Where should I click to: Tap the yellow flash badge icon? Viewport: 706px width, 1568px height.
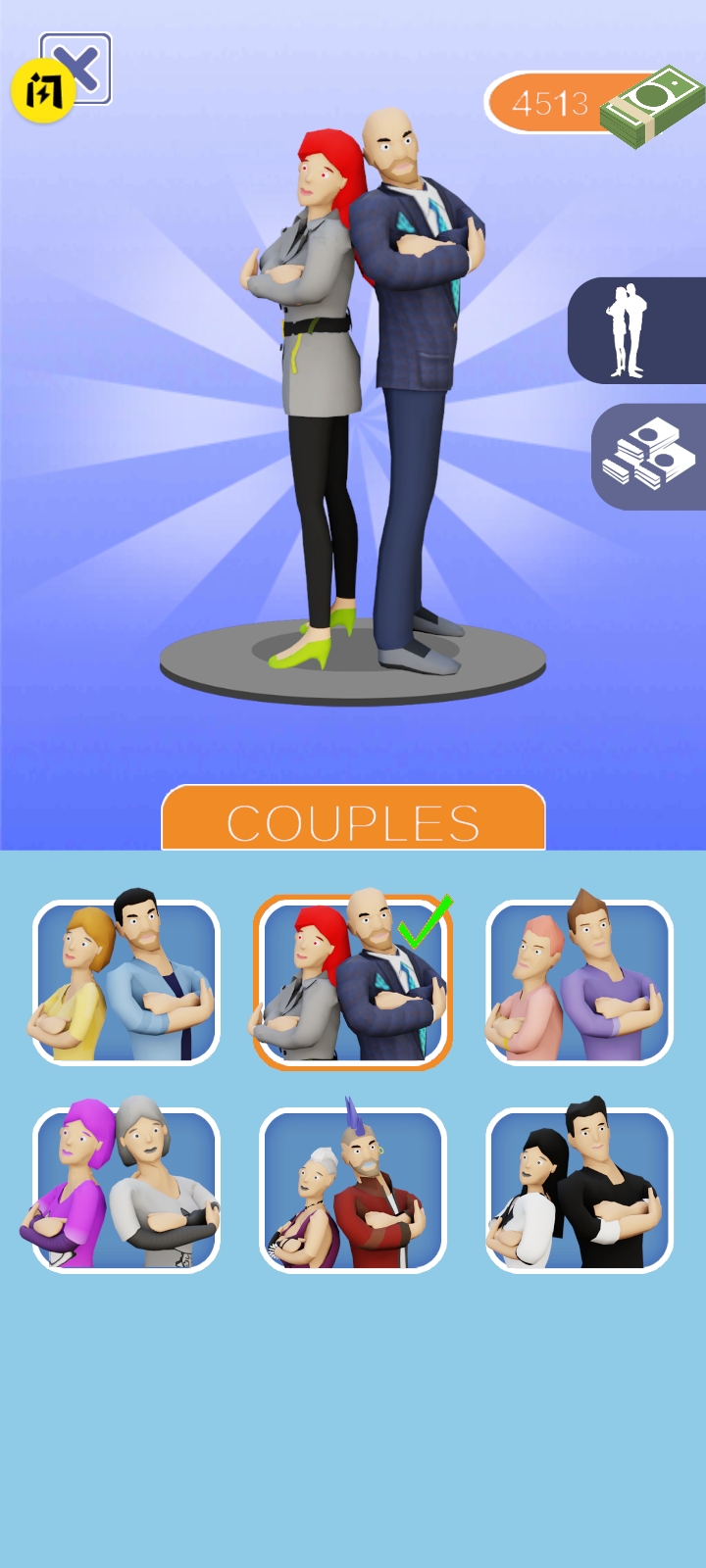coord(41,92)
